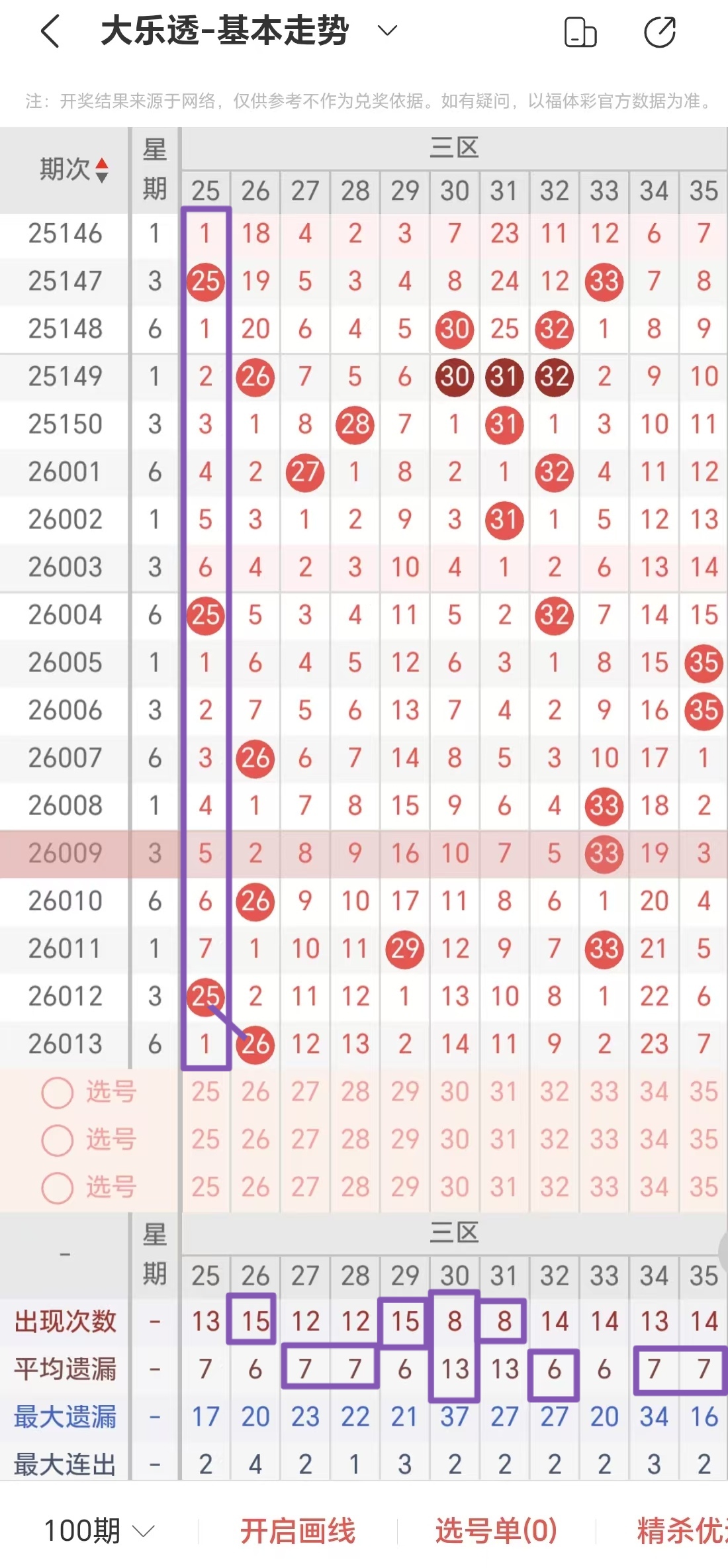Enable the third 选号 selection circle
This screenshot has width=728, height=1568.
click(58, 1188)
